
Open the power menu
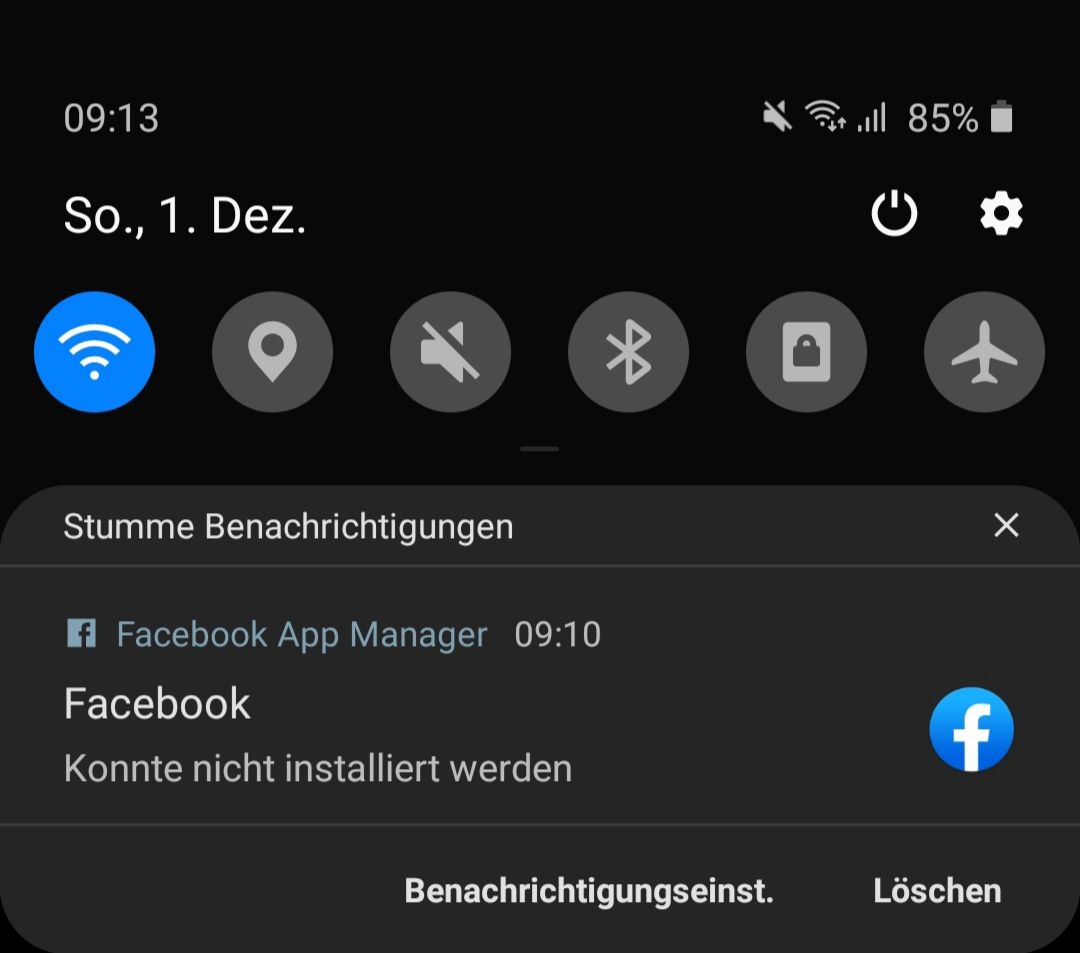click(x=894, y=215)
